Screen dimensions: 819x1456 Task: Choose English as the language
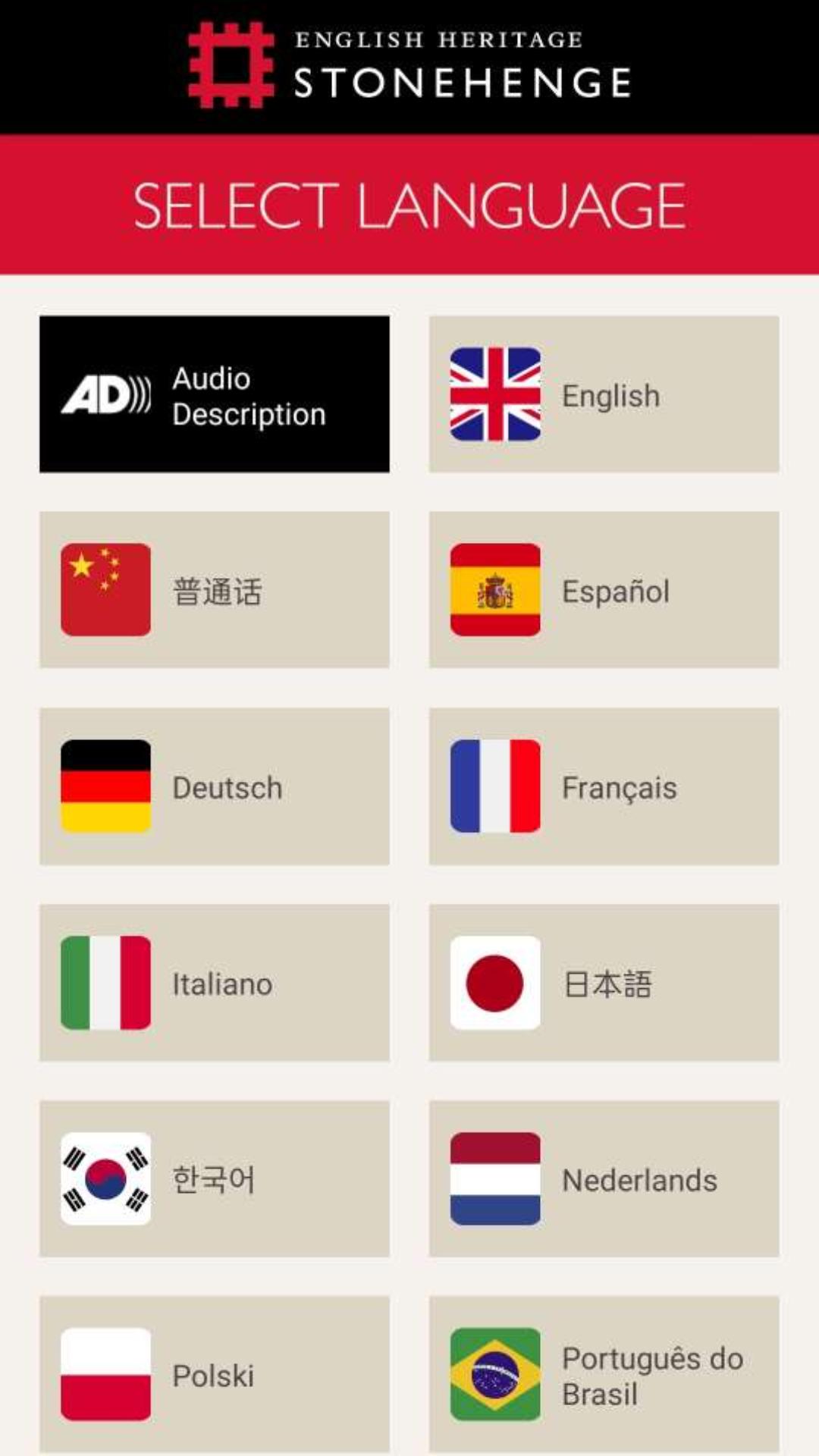click(x=604, y=394)
